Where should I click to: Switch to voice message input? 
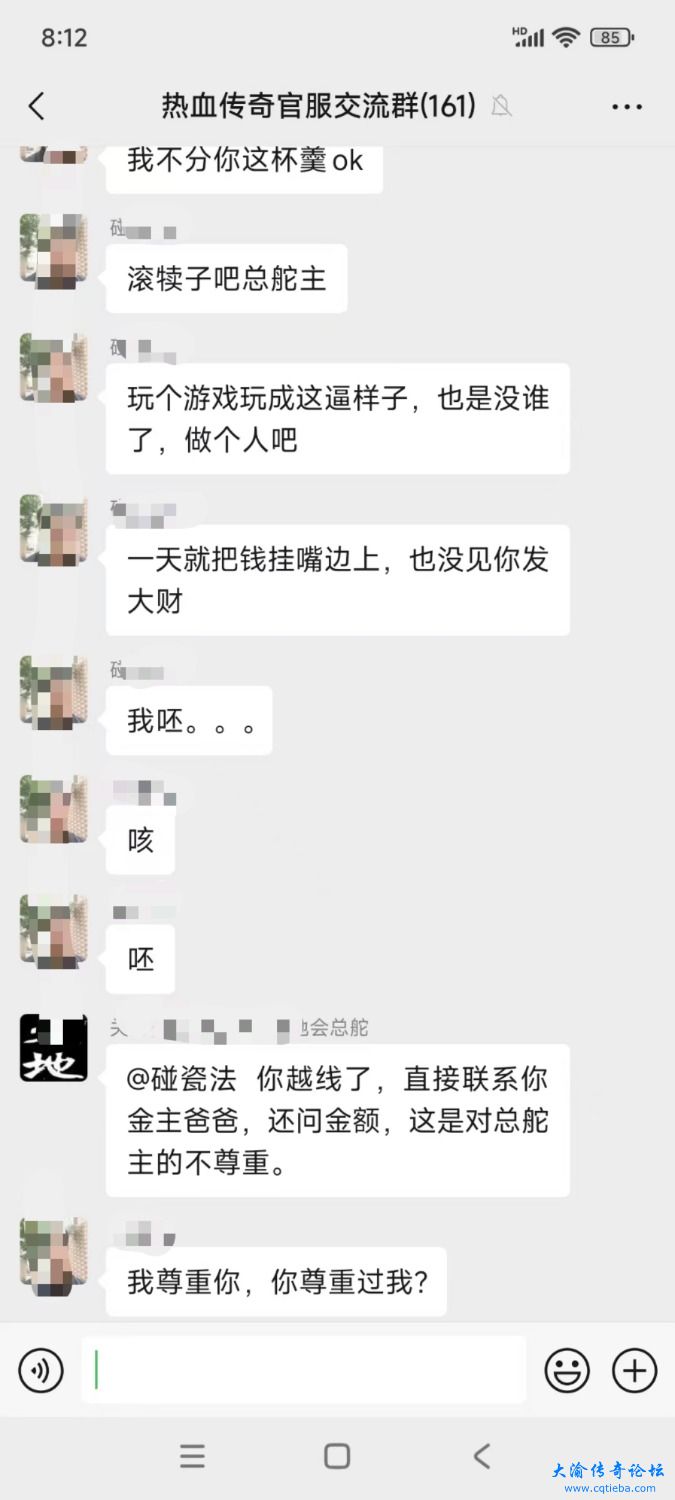click(41, 1370)
